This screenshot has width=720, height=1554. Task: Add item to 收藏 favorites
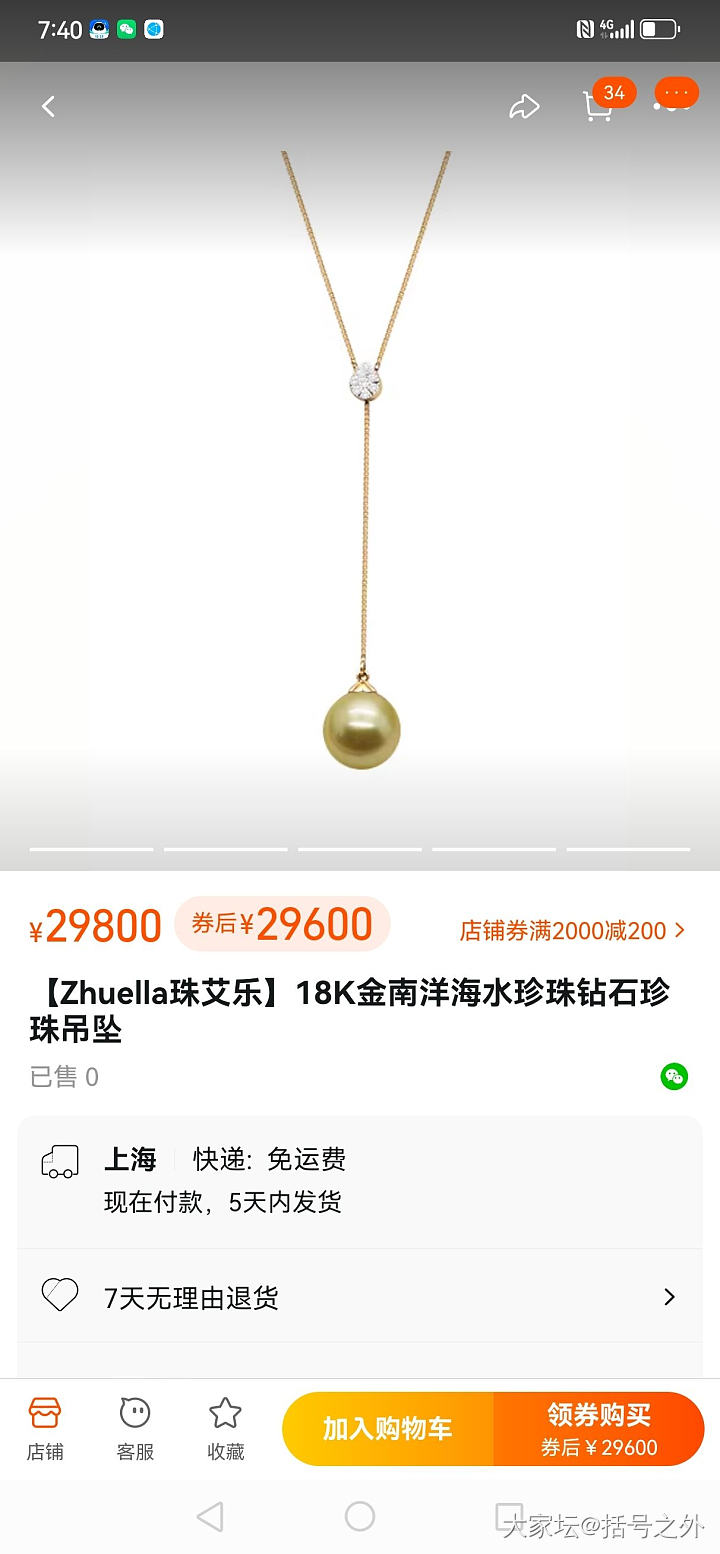point(225,1429)
